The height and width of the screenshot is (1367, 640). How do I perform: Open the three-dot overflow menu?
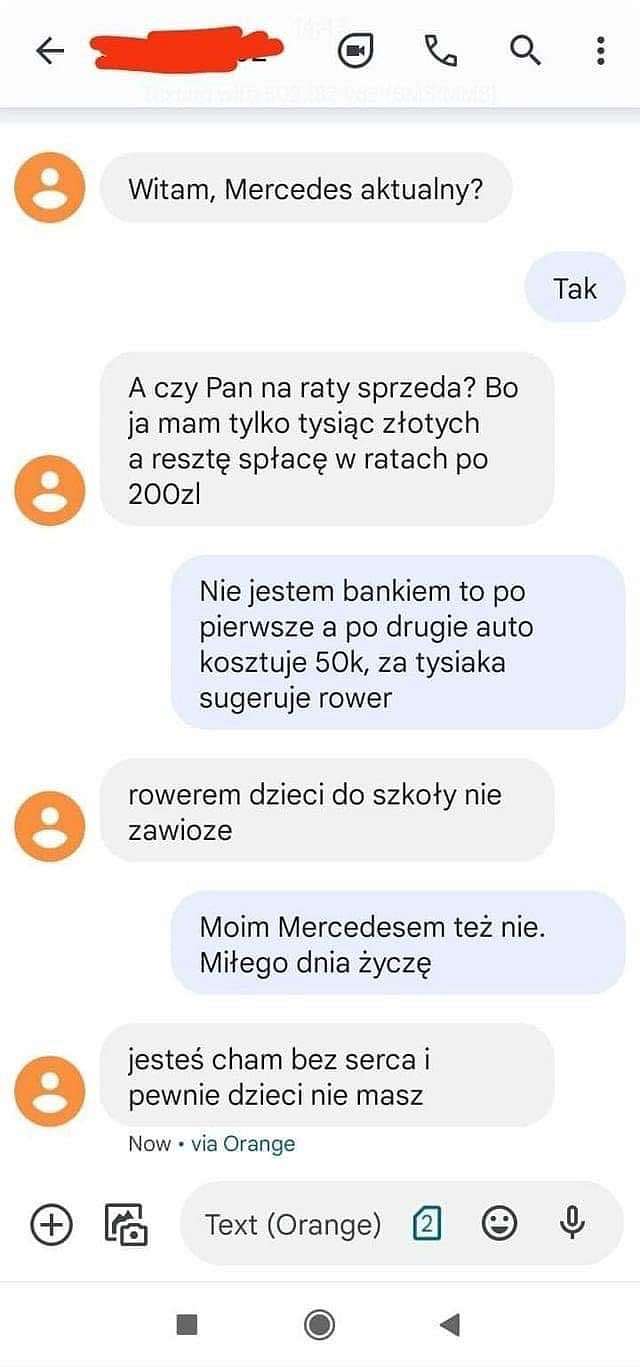click(600, 50)
